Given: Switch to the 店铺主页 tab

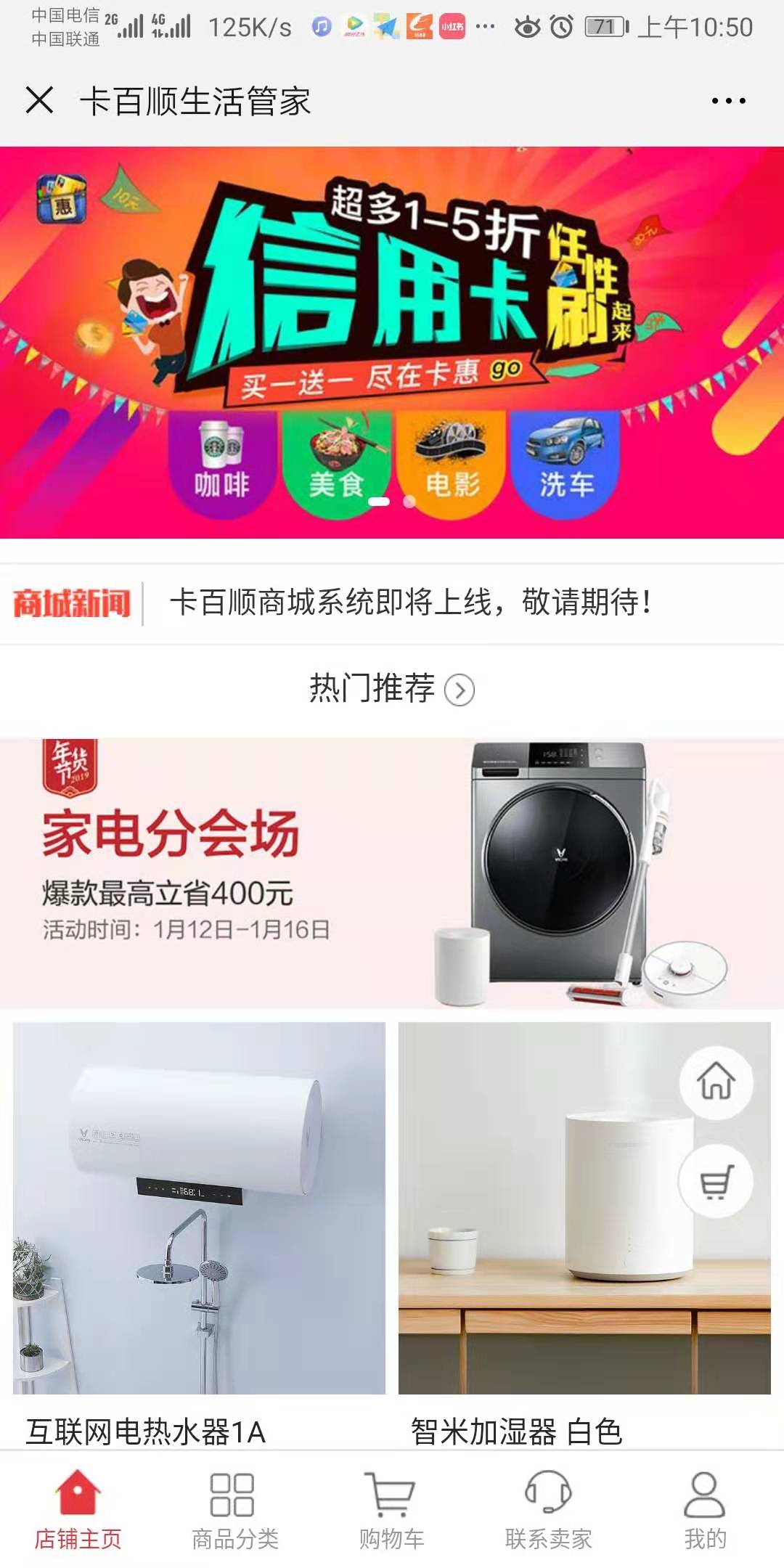Looking at the screenshot, I should [78, 1508].
